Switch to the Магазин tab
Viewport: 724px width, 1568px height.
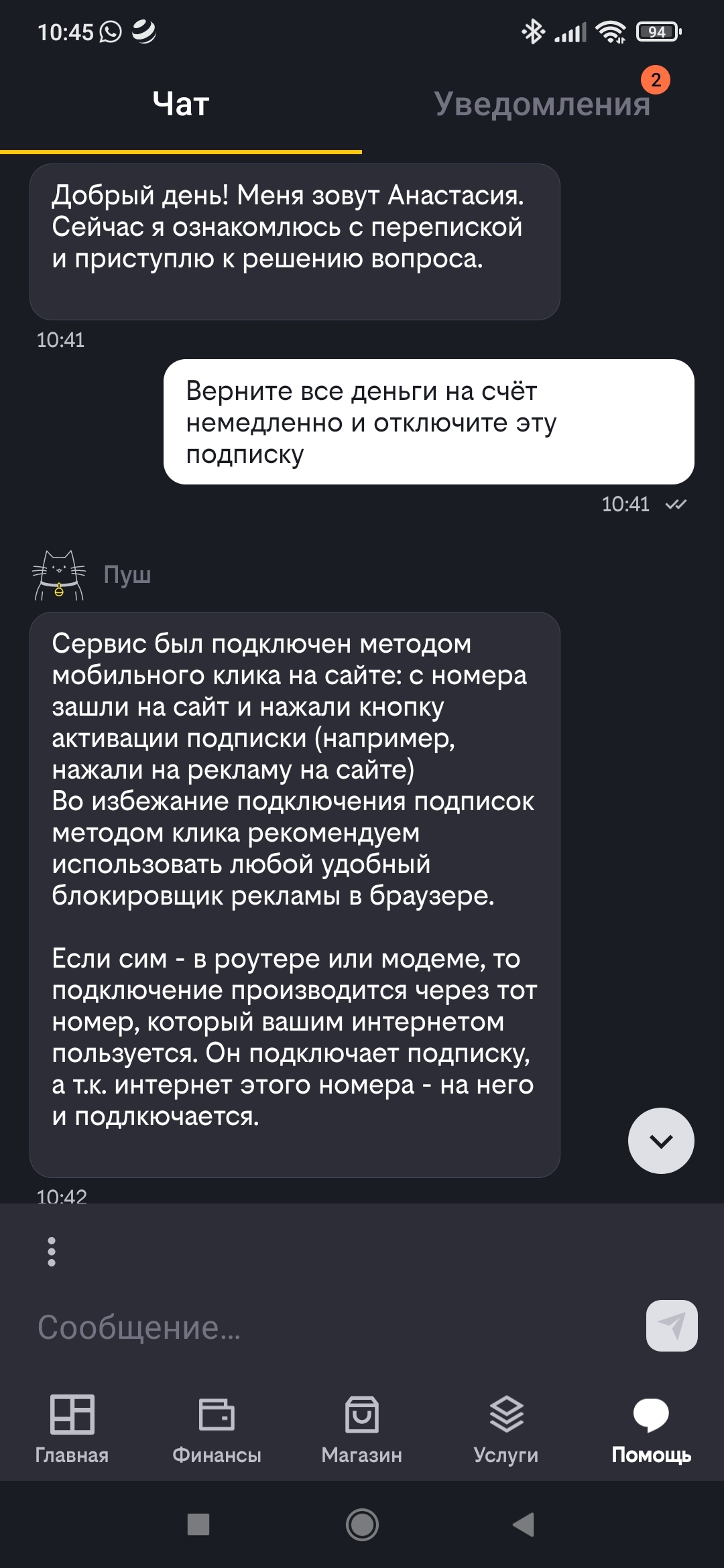(361, 1429)
